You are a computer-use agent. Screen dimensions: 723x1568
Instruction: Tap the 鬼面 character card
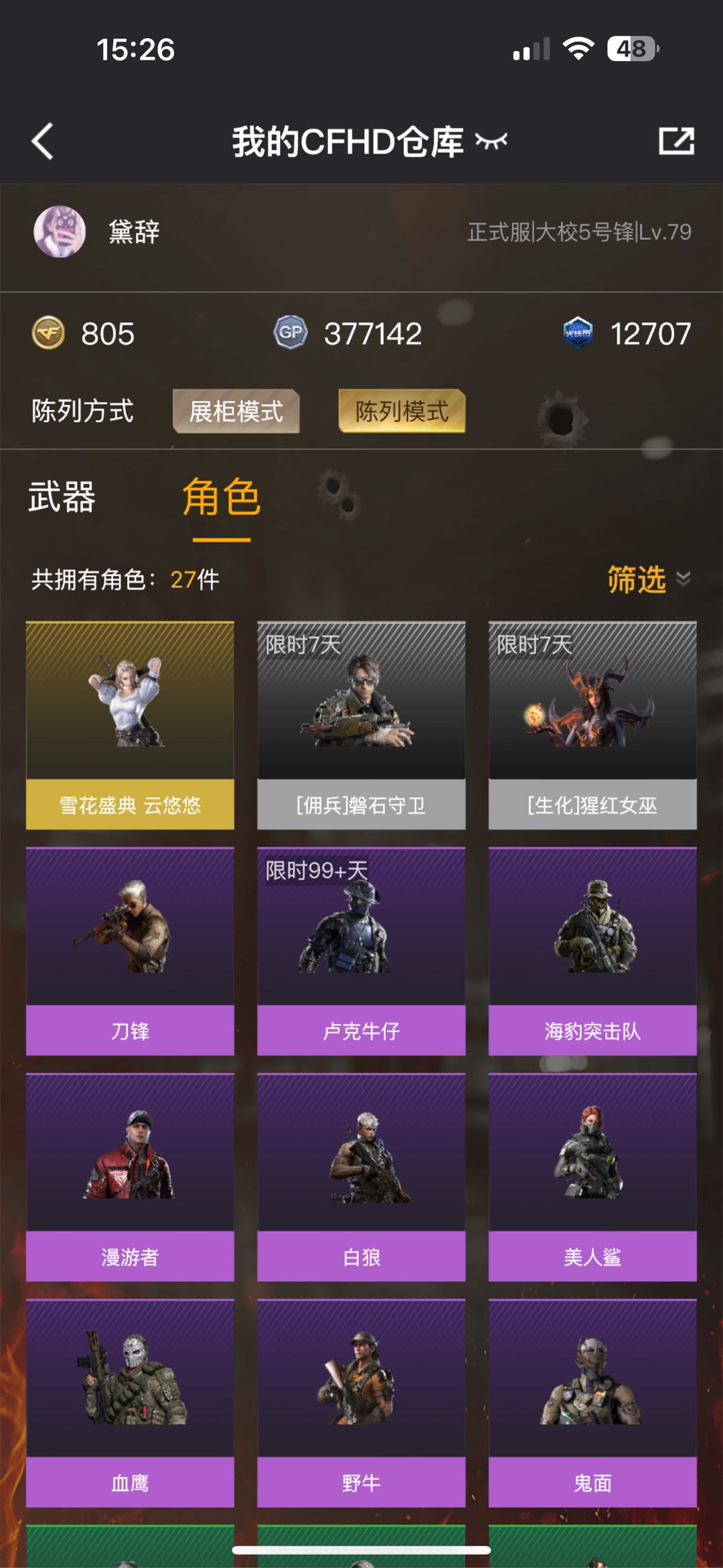pyautogui.click(x=592, y=1403)
